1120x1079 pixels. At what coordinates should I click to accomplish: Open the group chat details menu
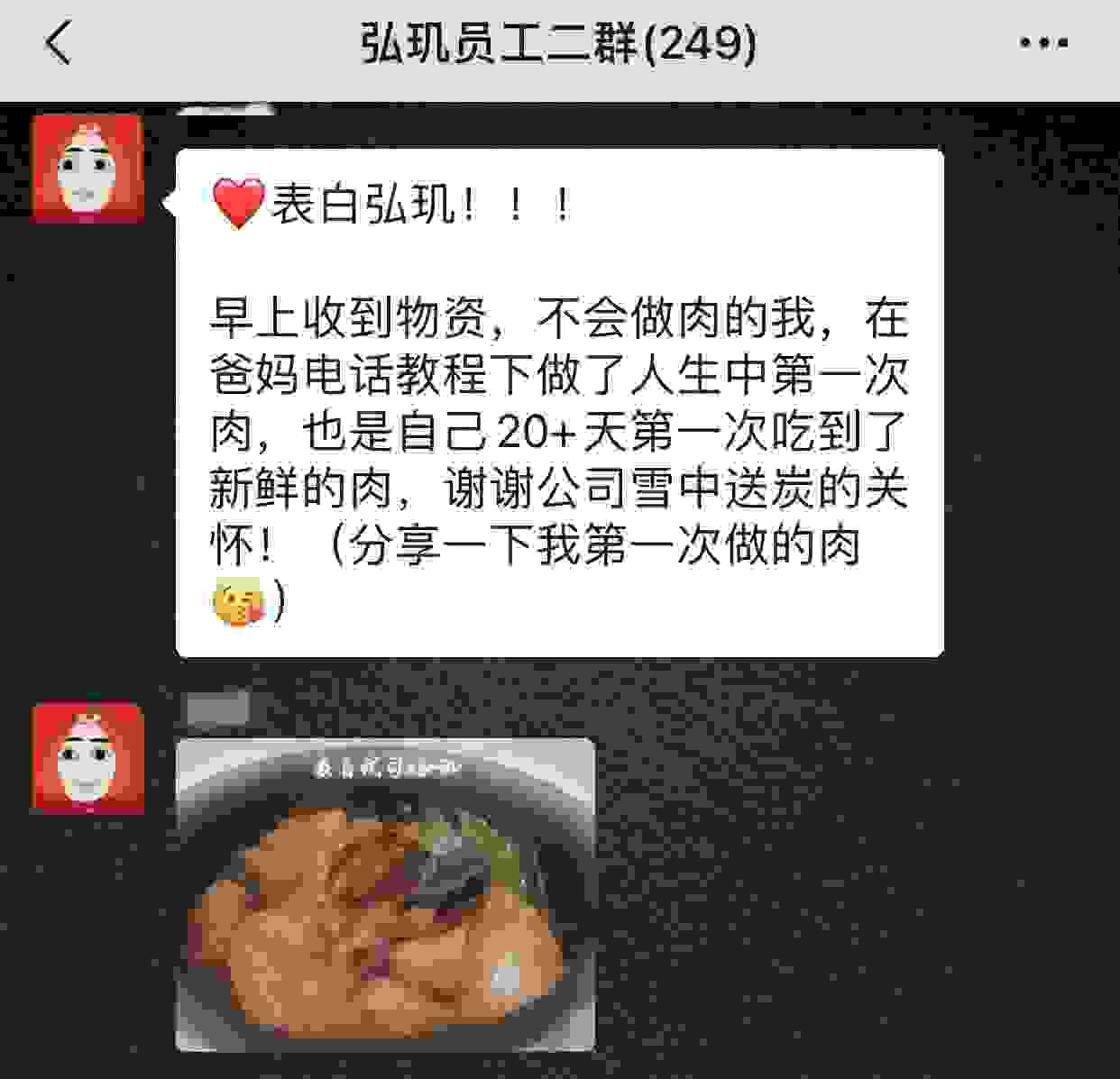(x=1043, y=43)
